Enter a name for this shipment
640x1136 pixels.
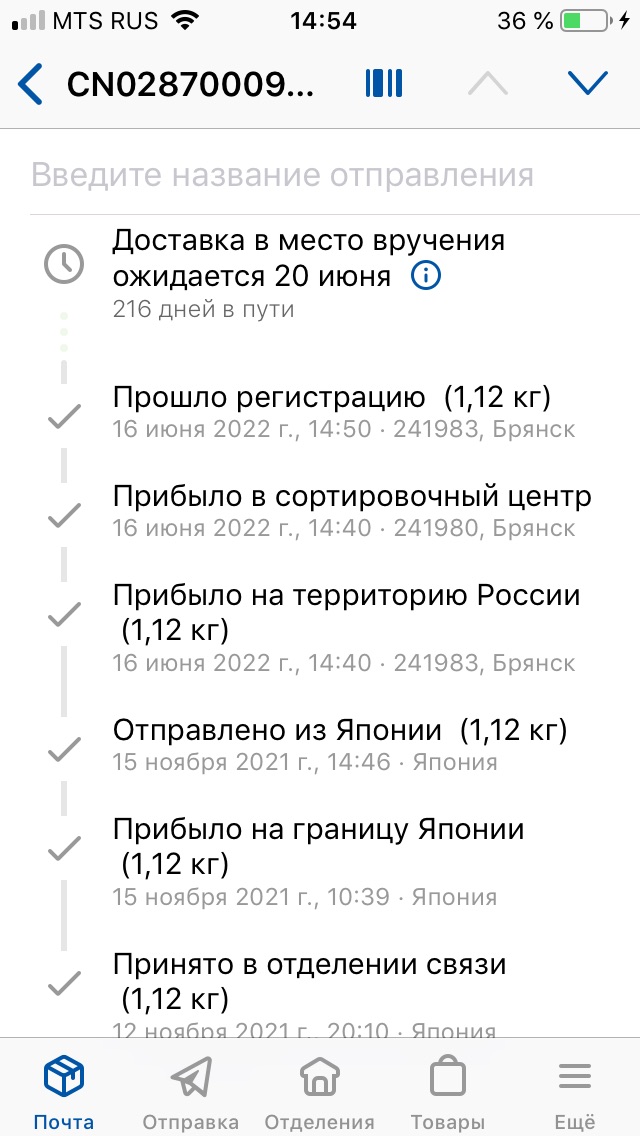pos(283,176)
